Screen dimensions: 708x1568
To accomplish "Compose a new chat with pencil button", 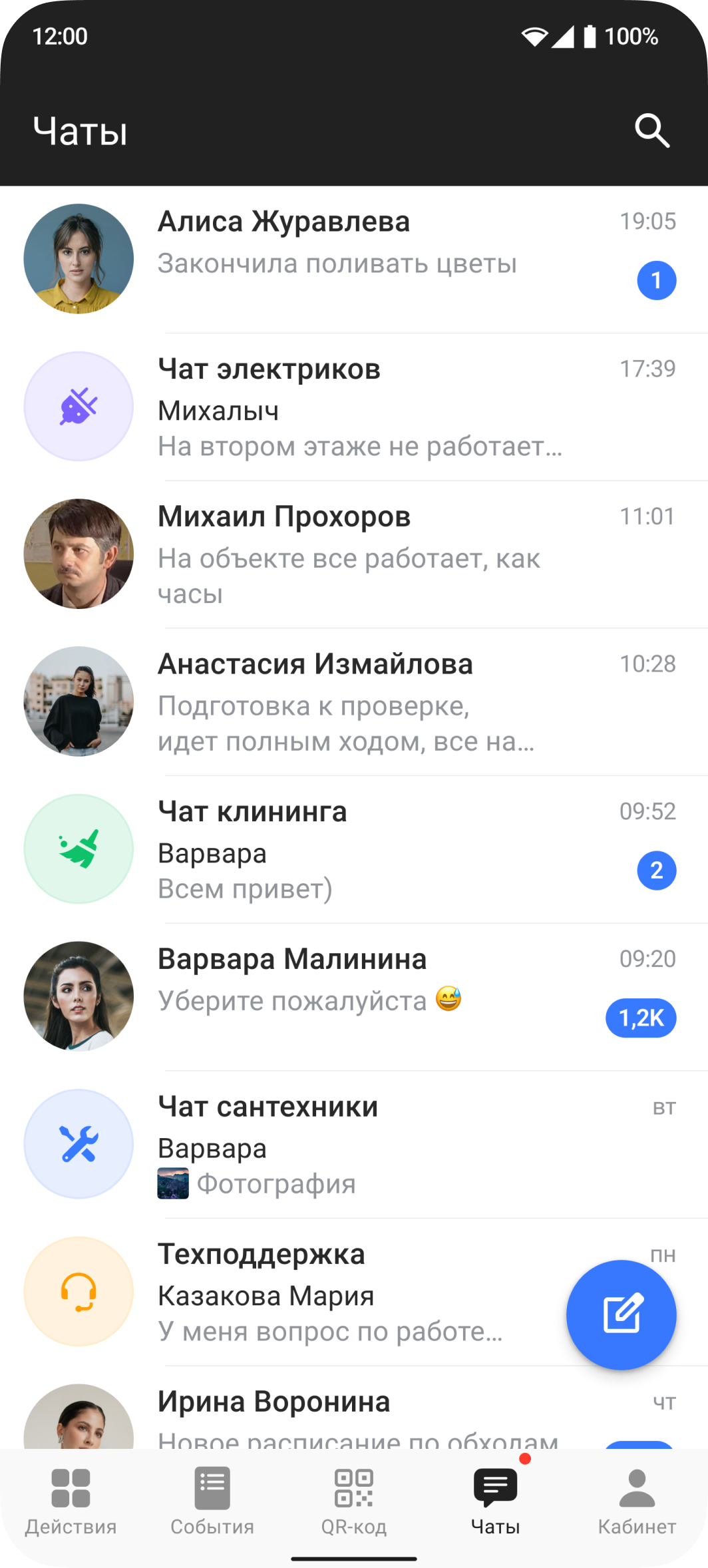I will tap(621, 1314).
